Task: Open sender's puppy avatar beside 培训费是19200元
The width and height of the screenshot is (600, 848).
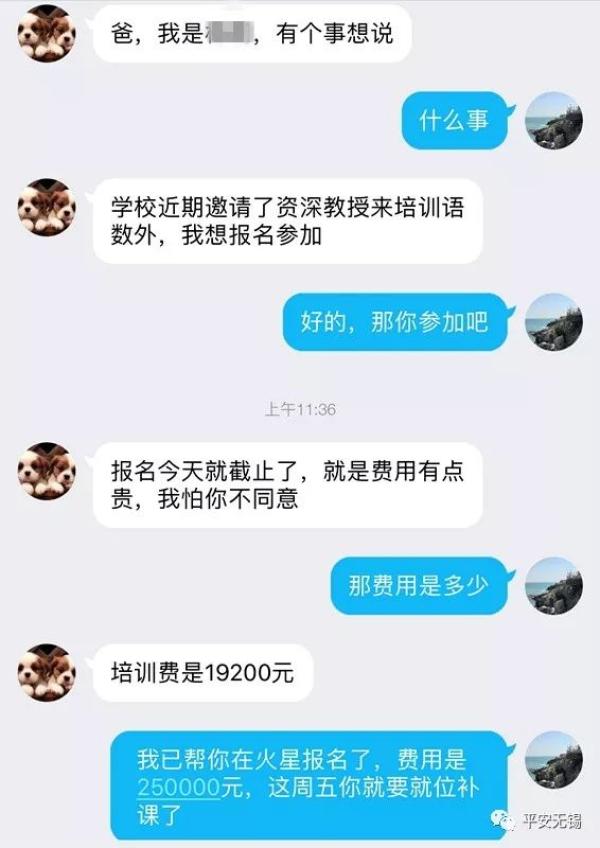Action: [x=46, y=672]
